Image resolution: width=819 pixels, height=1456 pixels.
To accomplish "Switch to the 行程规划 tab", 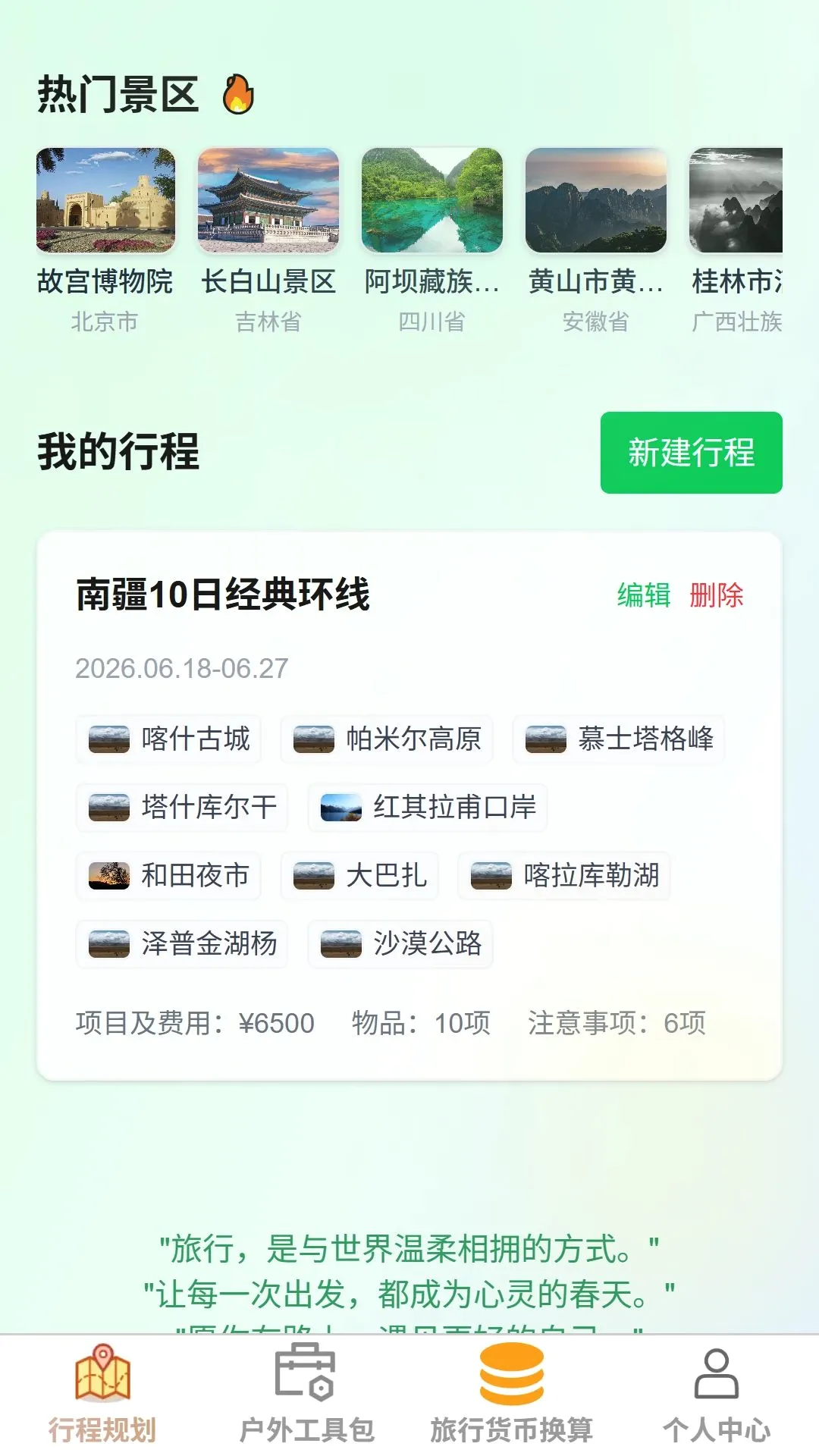I will (x=102, y=1395).
